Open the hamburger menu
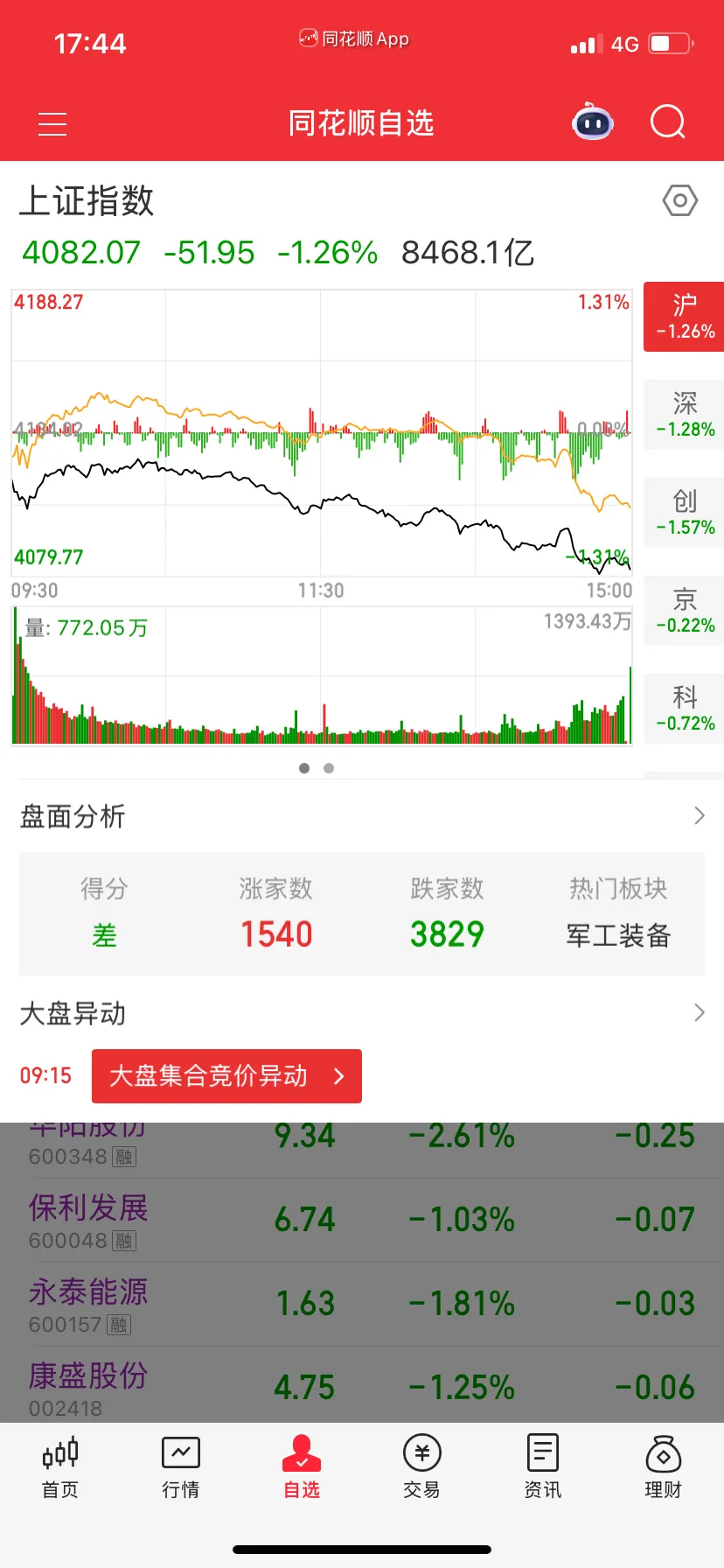Screen dimensions: 724x1568 [x=52, y=124]
